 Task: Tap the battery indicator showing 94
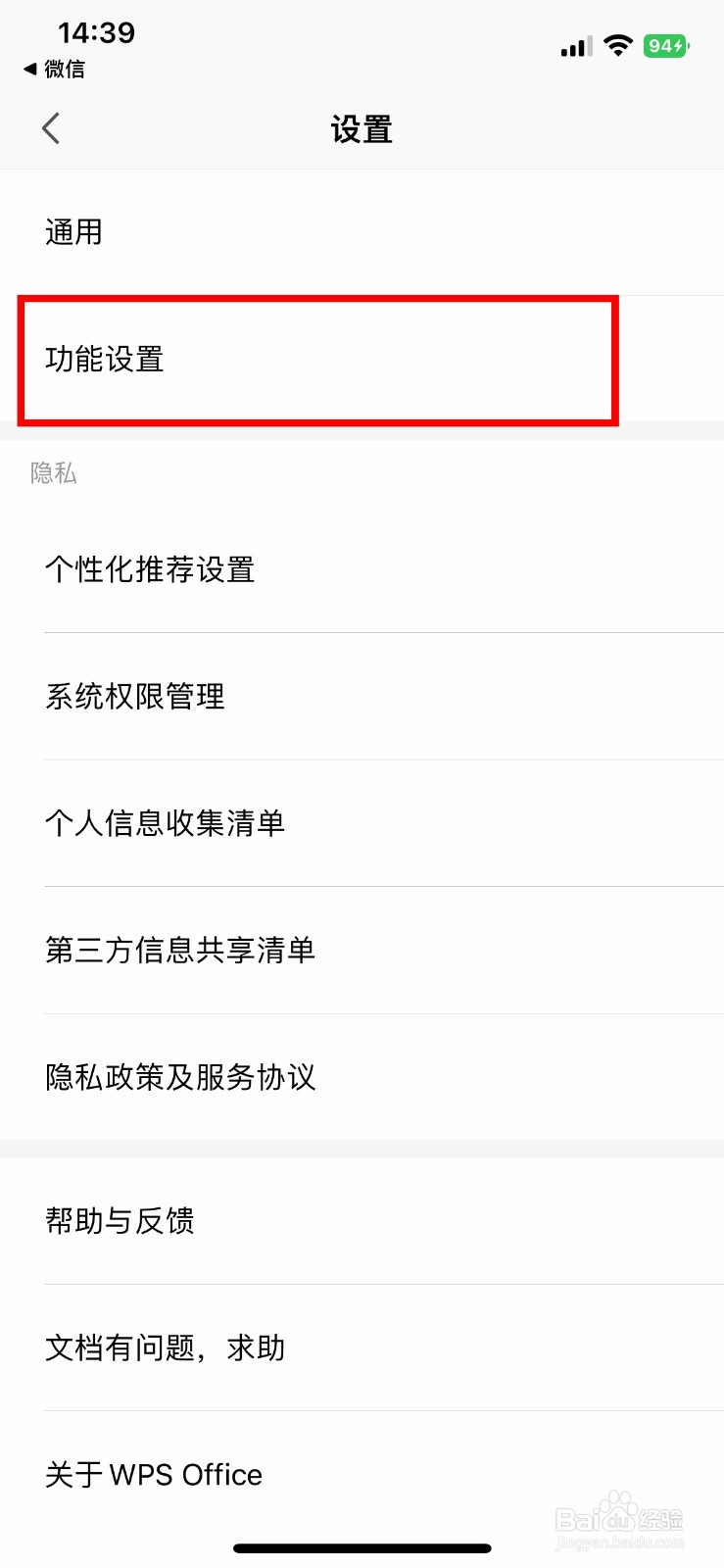pyautogui.click(x=665, y=45)
